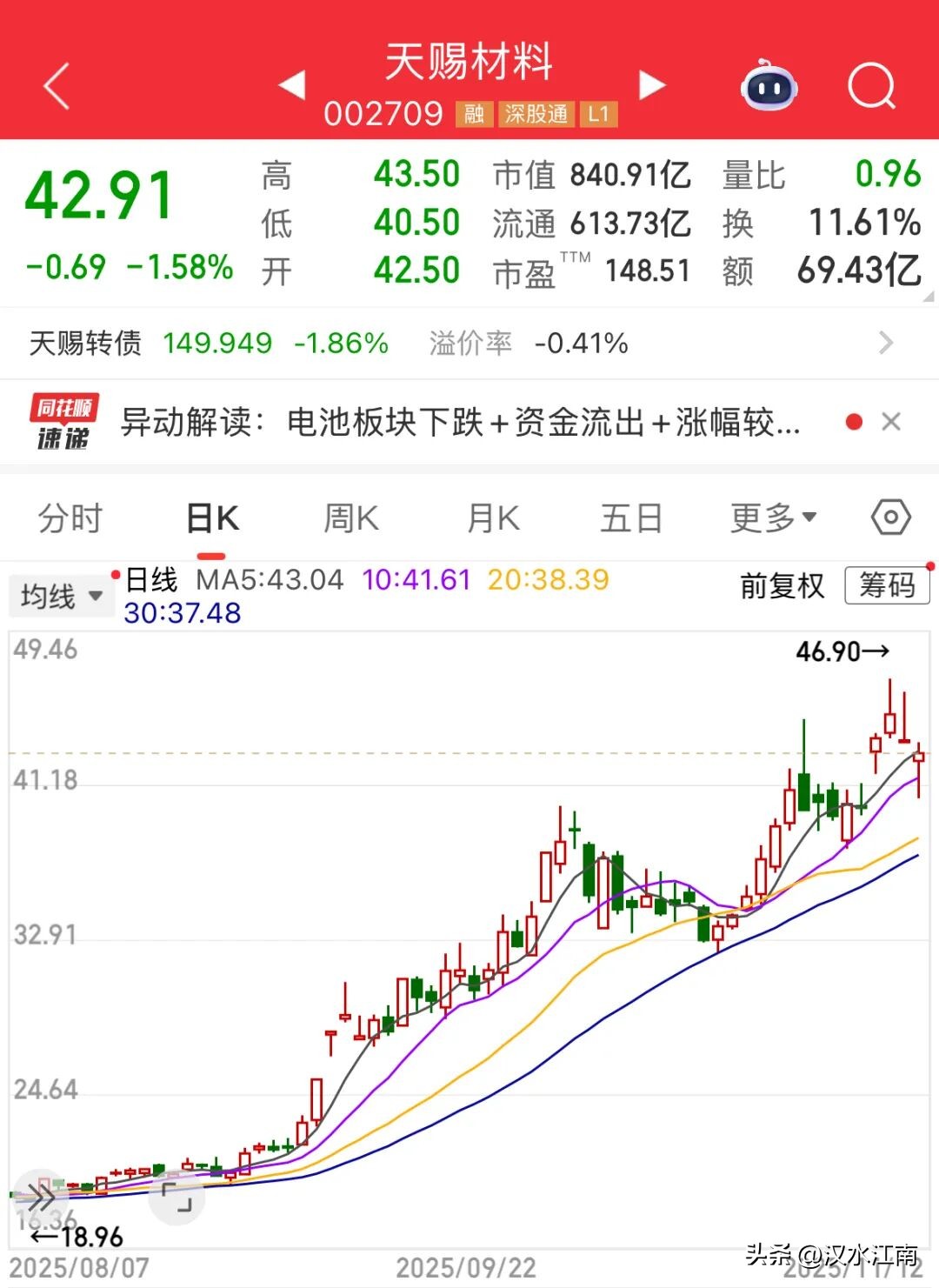
Task: Switch to the 周K chart tab
Action: click(351, 518)
